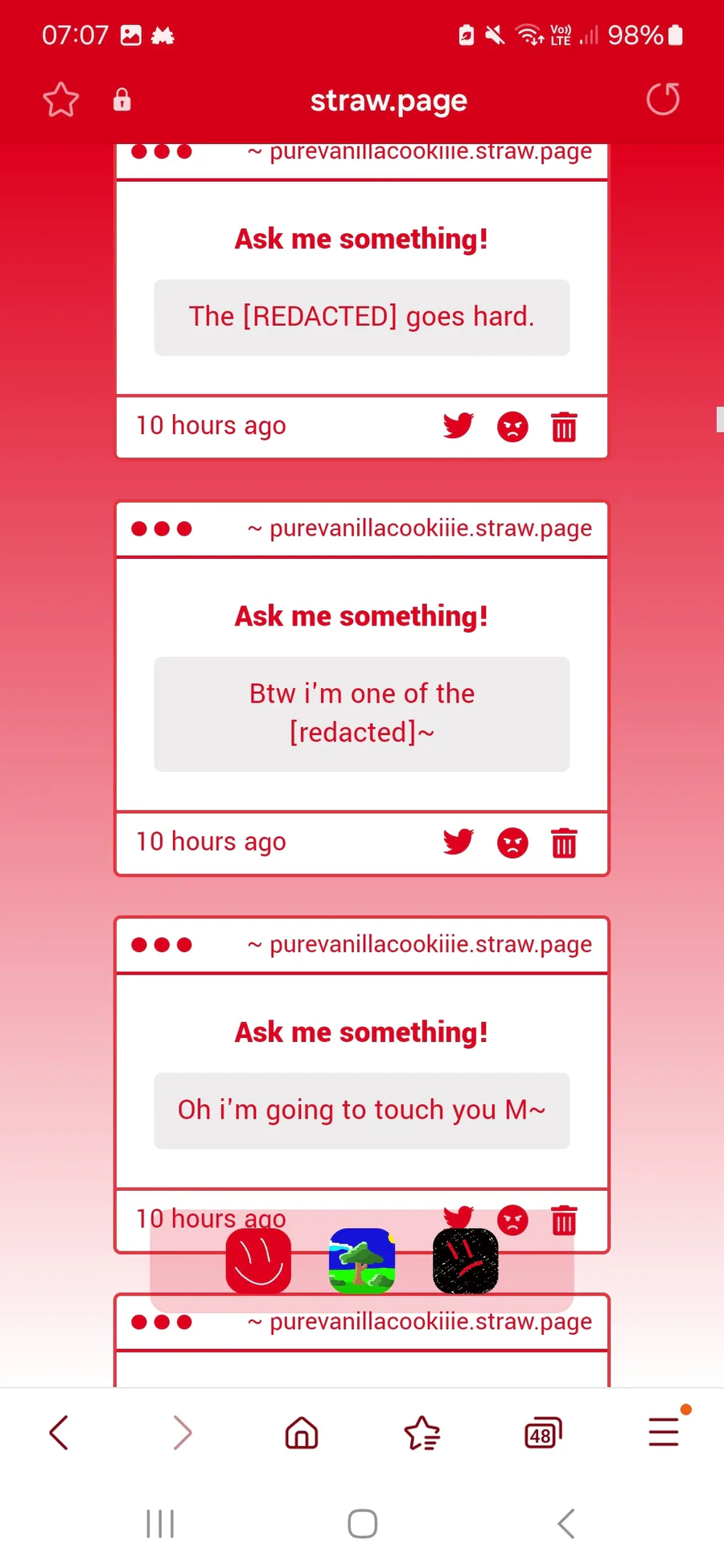Screen dimensions: 724x1568
Task: Bookmark this page with the star icon
Action: pyautogui.click(x=60, y=101)
